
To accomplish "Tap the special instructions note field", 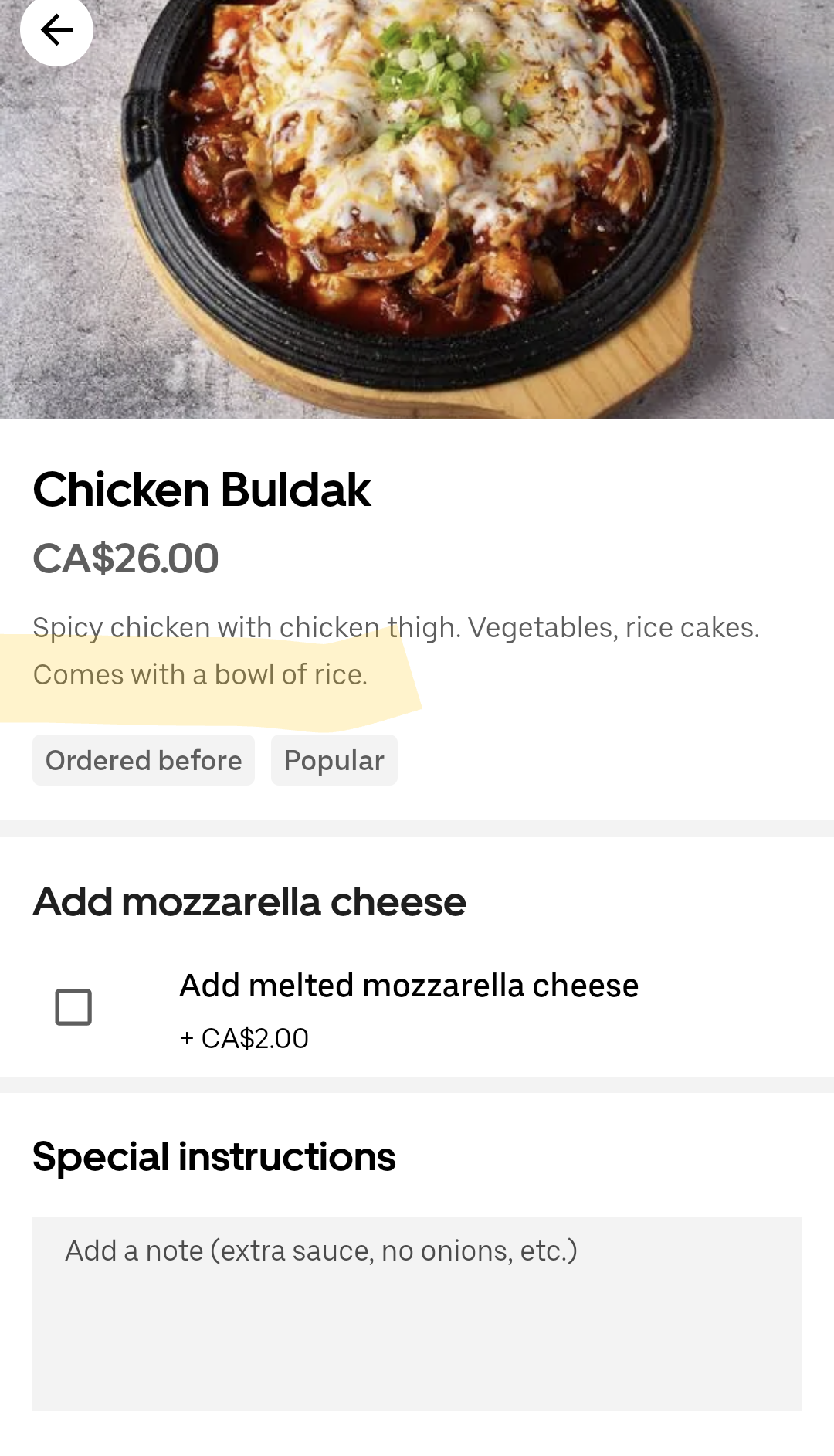I will coord(416,1313).
